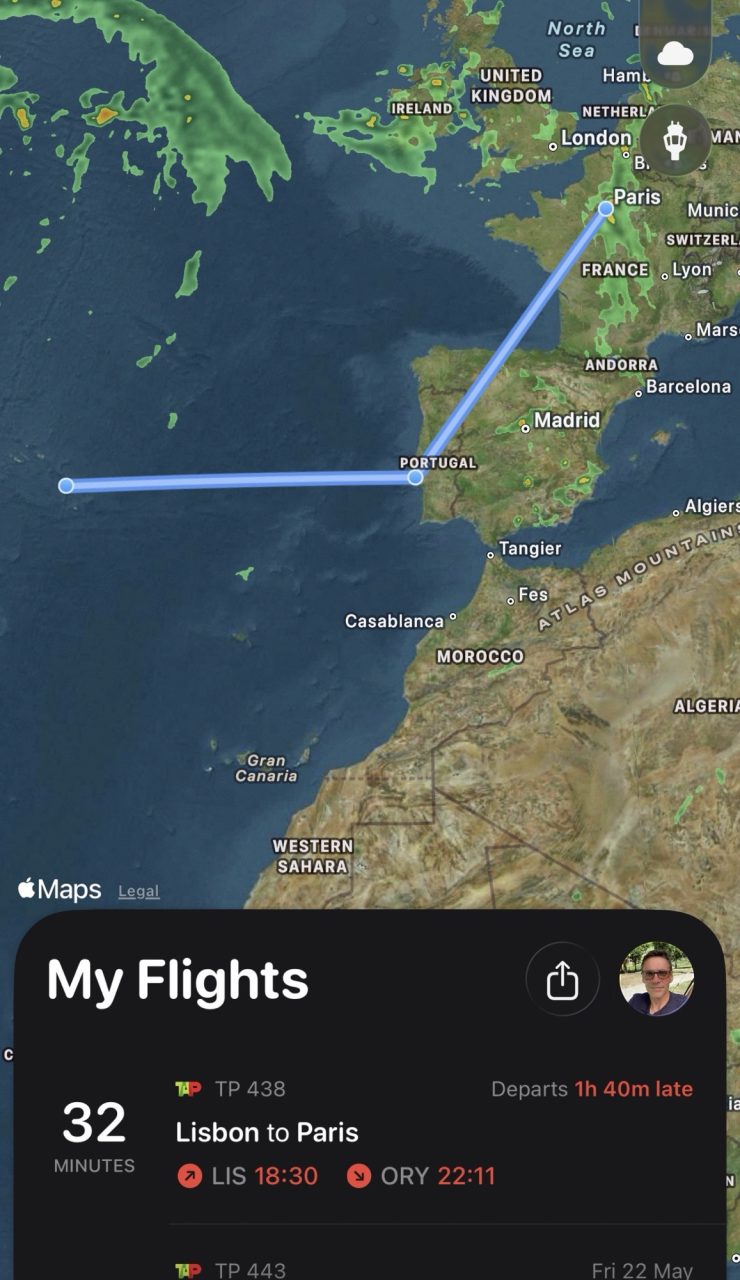Open the profile photo avatar
This screenshot has width=740, height=1280.
657,979
